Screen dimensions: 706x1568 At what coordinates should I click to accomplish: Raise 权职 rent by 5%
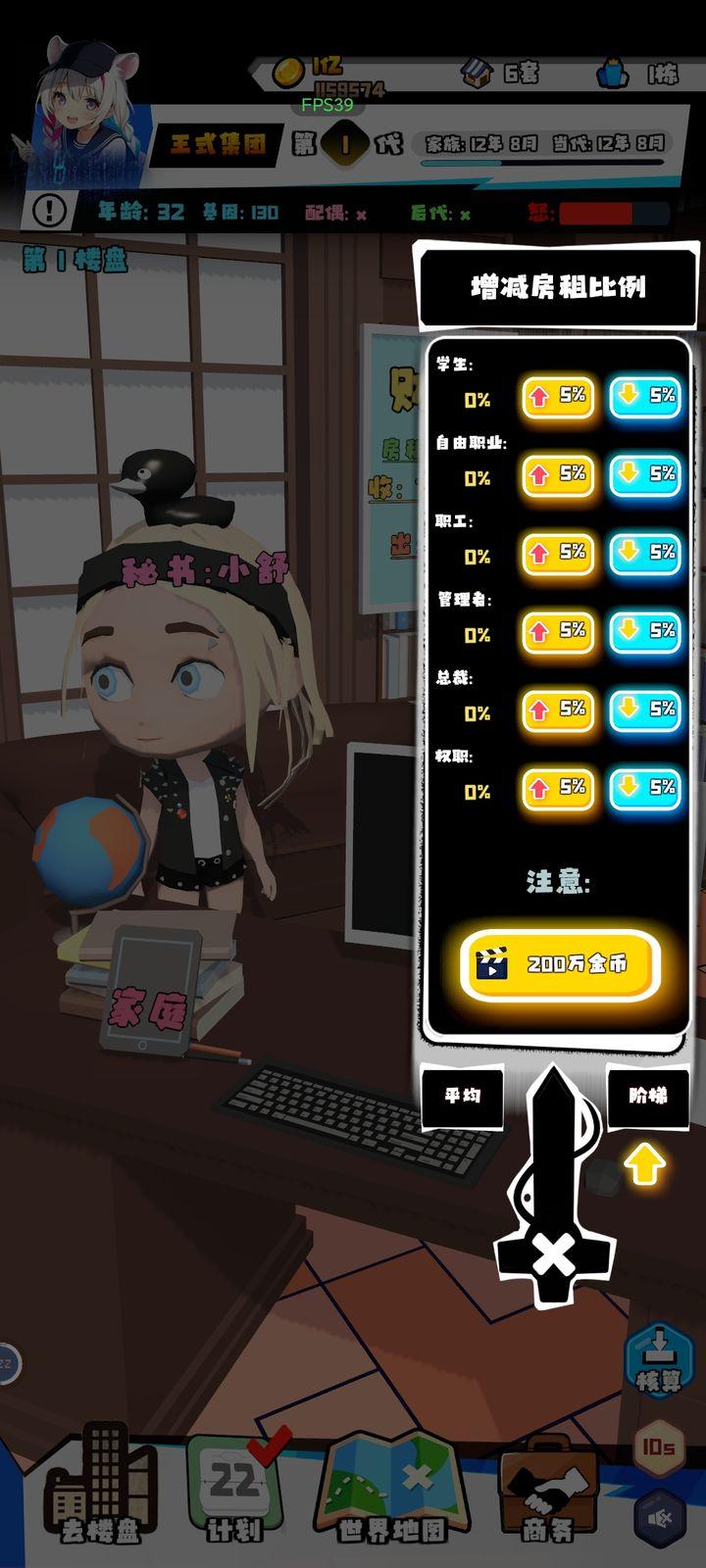click(558, 789)
